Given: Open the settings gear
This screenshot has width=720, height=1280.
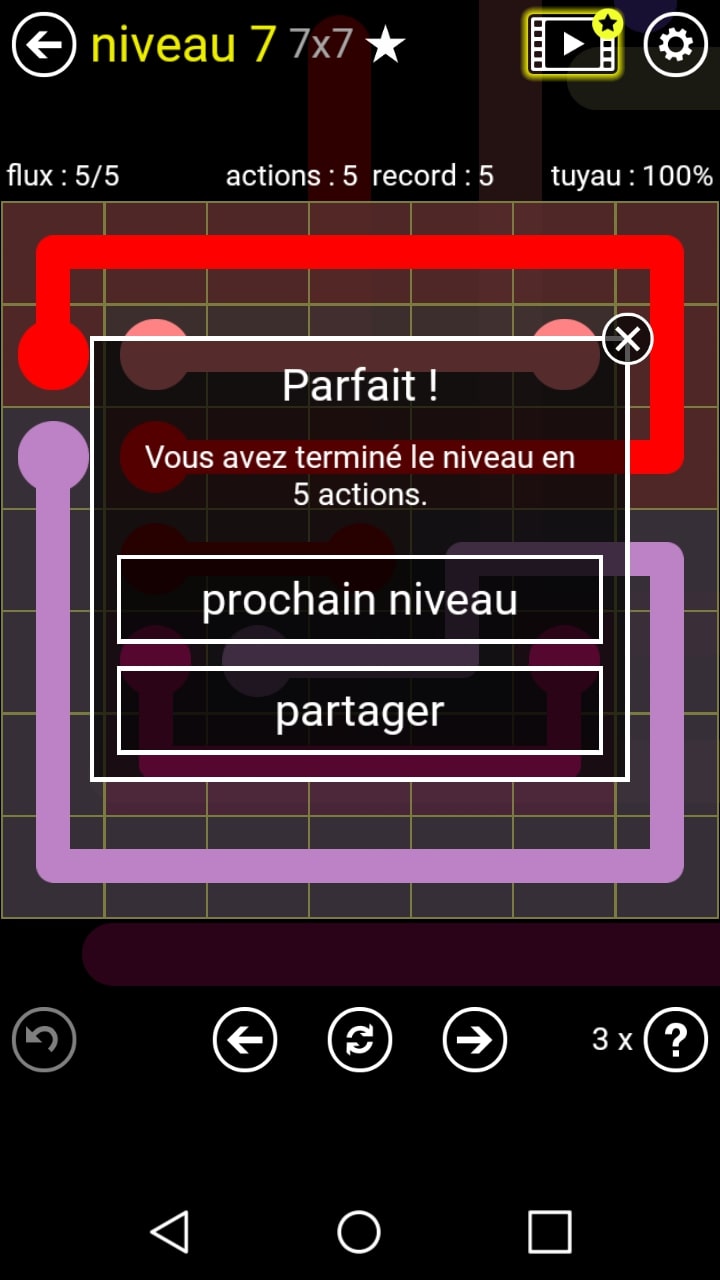Looking at the screenshot, I should 676,45.
